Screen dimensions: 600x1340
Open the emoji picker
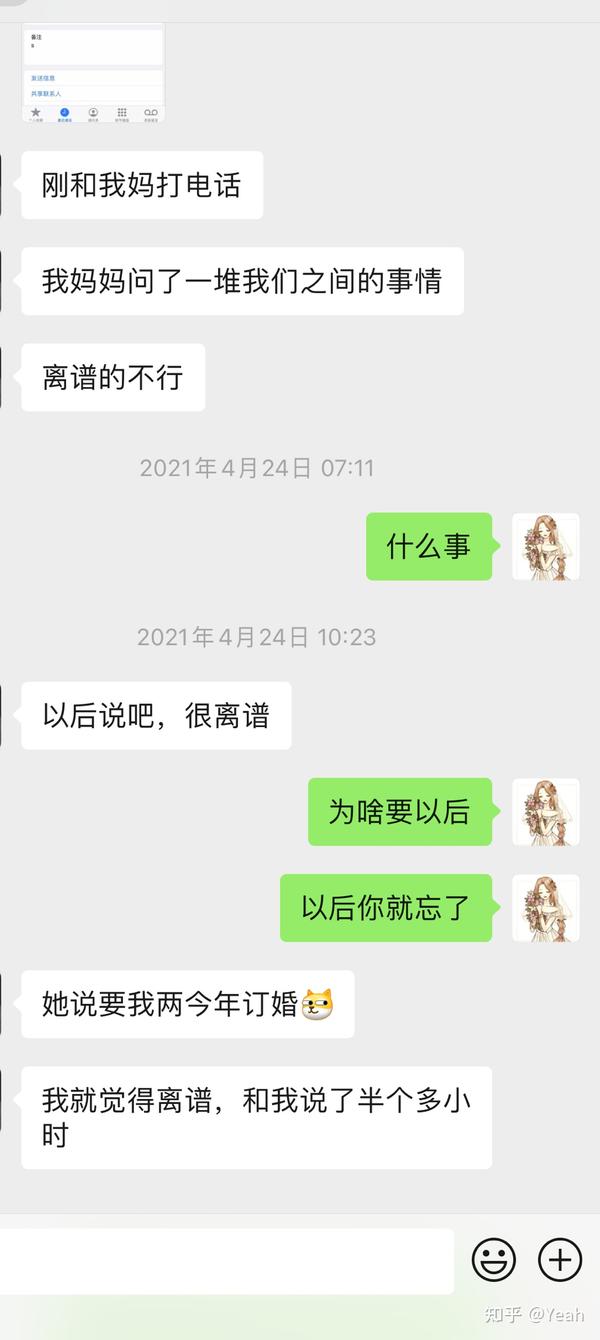493,1259
